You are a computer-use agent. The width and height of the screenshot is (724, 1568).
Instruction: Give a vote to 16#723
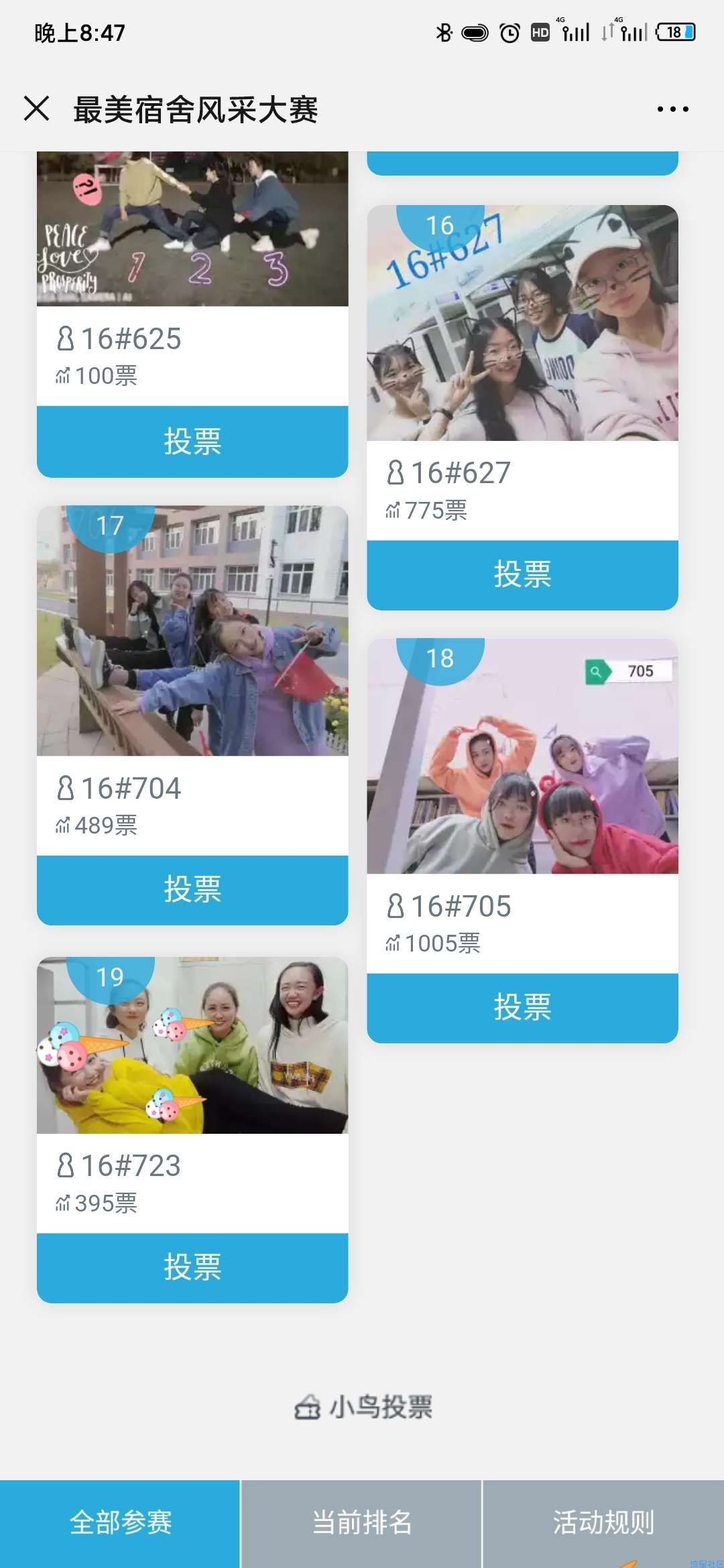pyautogui.click(x=192, y=1268)
